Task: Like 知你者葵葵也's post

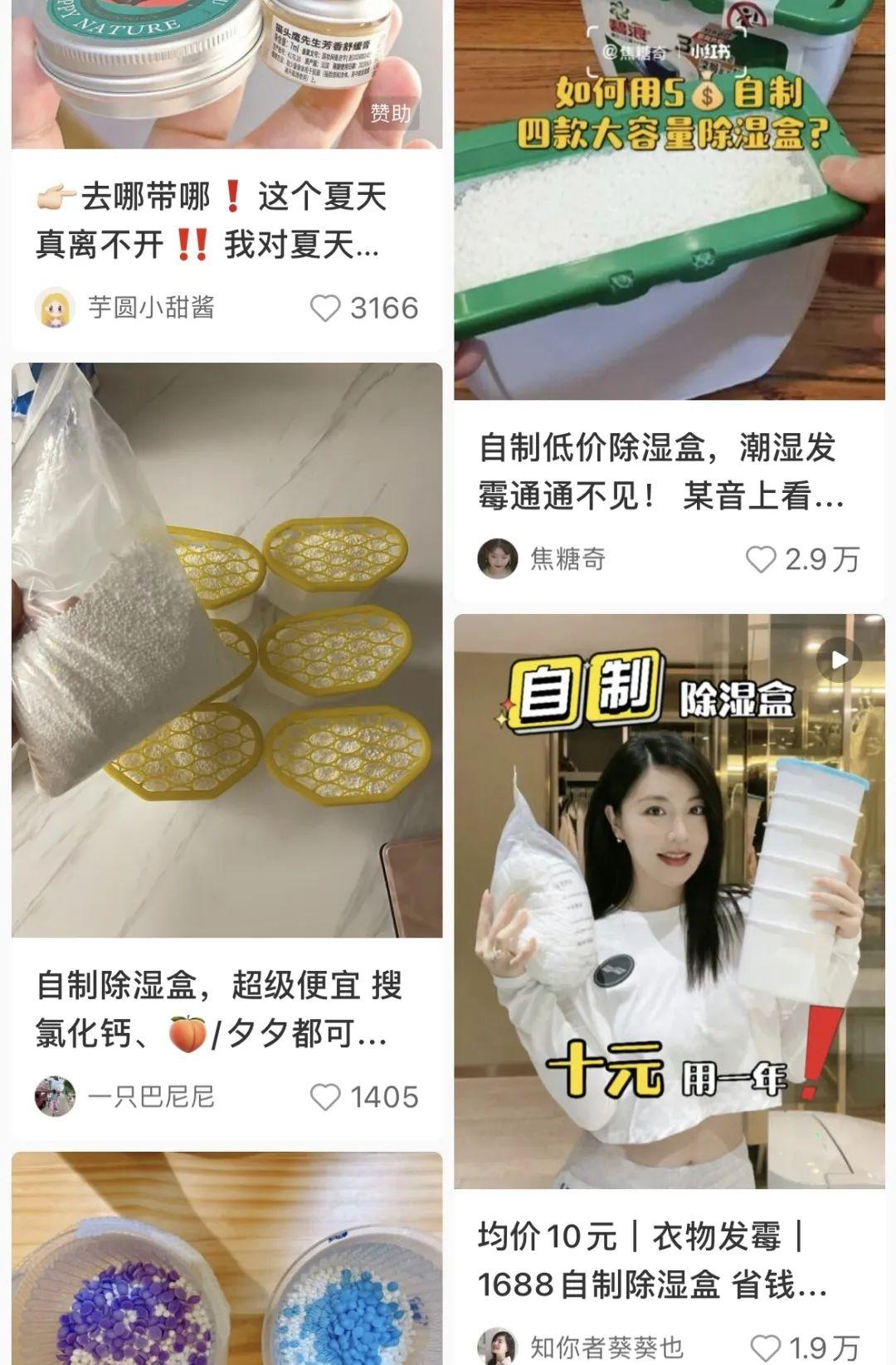Action: point(765,1347)
